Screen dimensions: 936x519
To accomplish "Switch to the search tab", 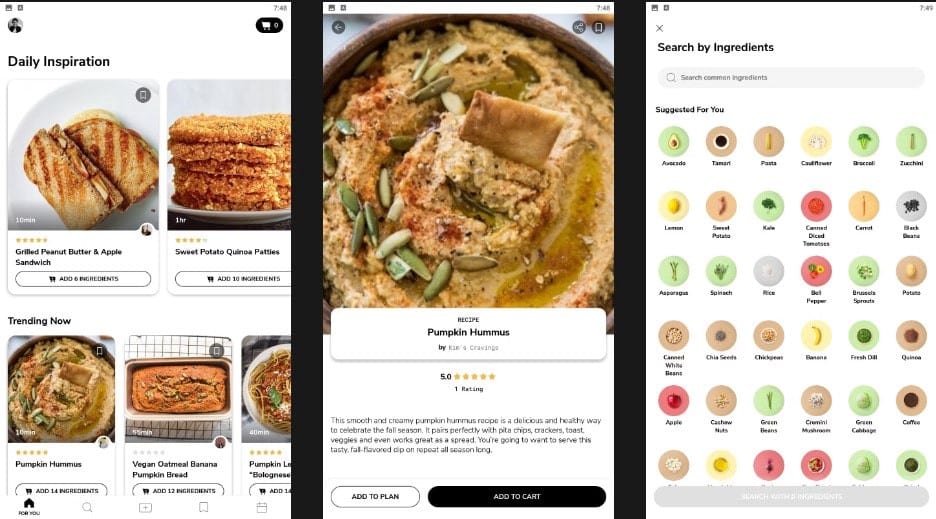I will pos(87,508).
